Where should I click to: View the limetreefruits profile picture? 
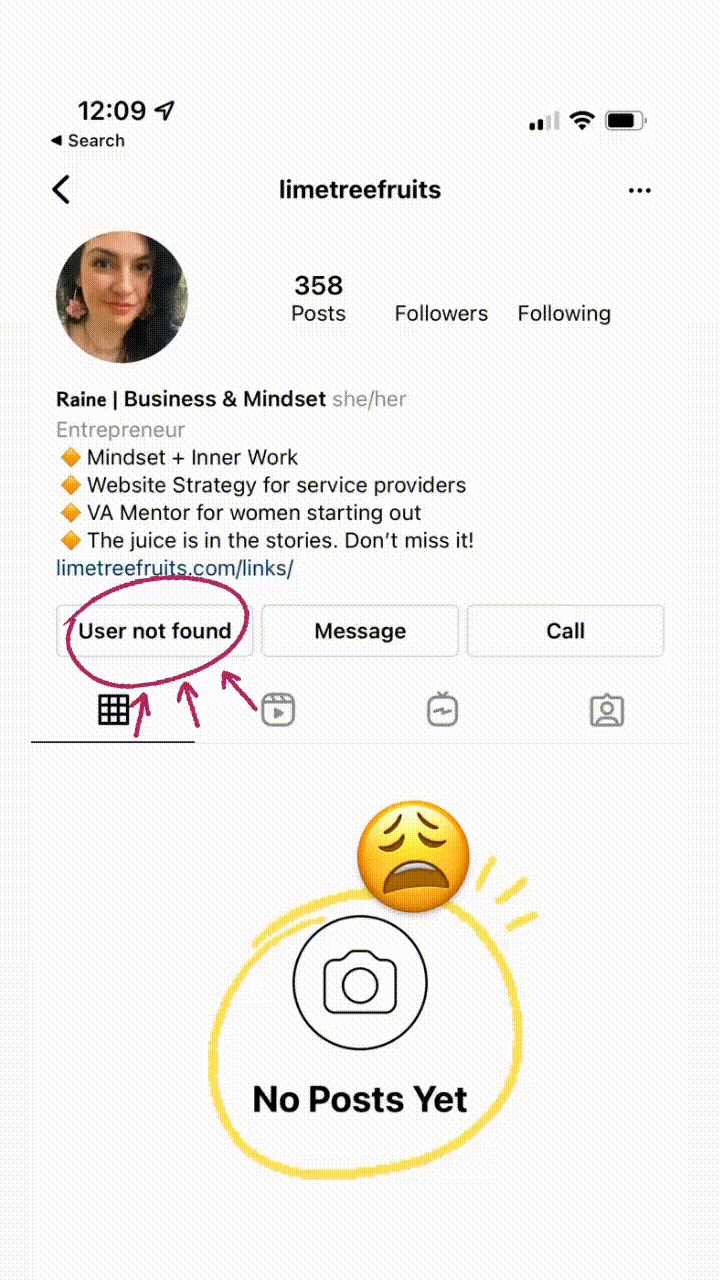[x=121, y=297]
